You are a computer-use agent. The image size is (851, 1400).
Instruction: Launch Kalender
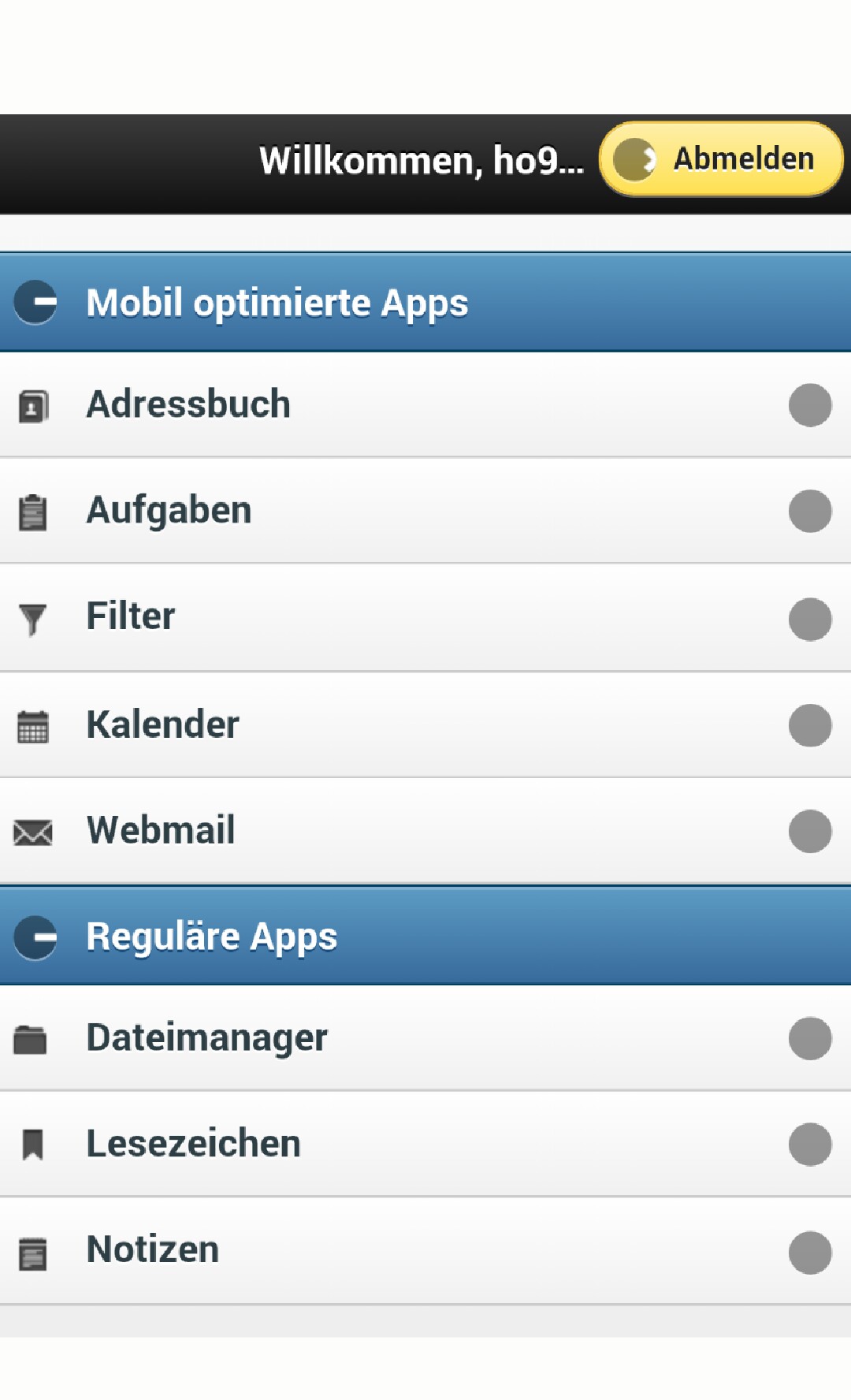coord(425,725)
